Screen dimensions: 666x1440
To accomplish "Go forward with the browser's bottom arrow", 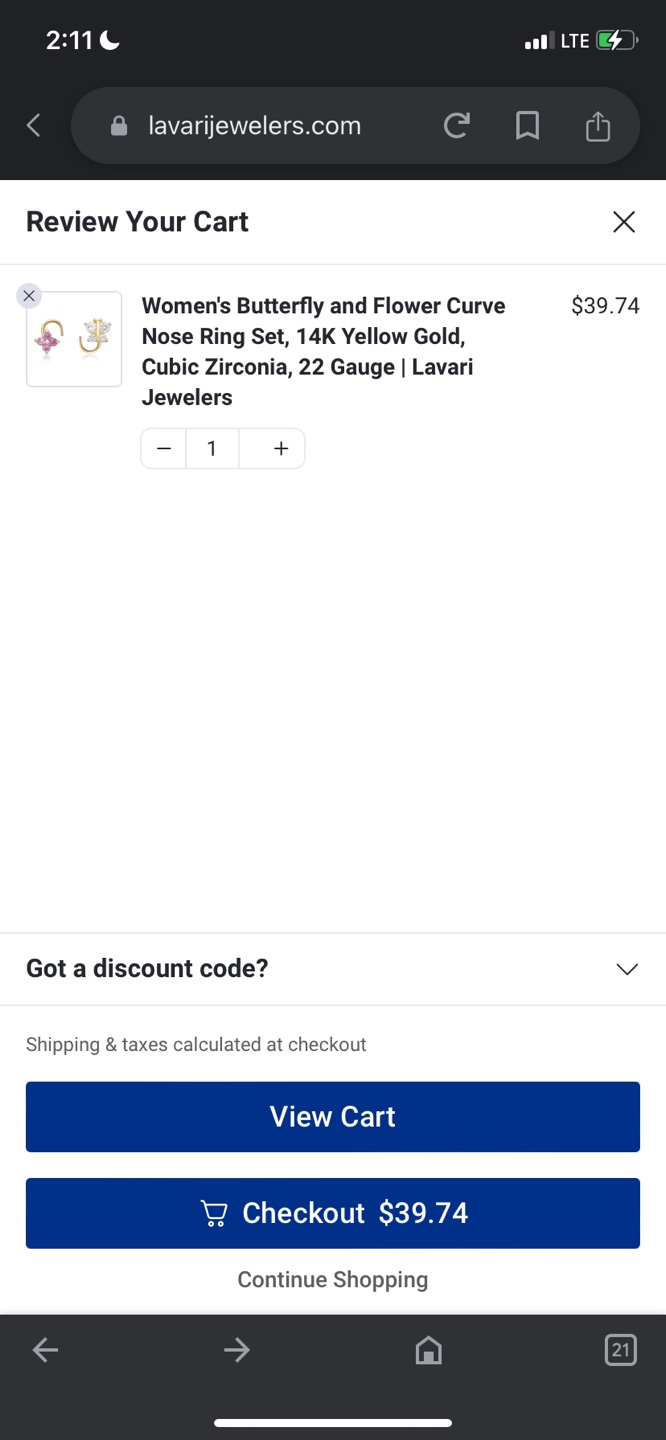I will click(237, 1351).
